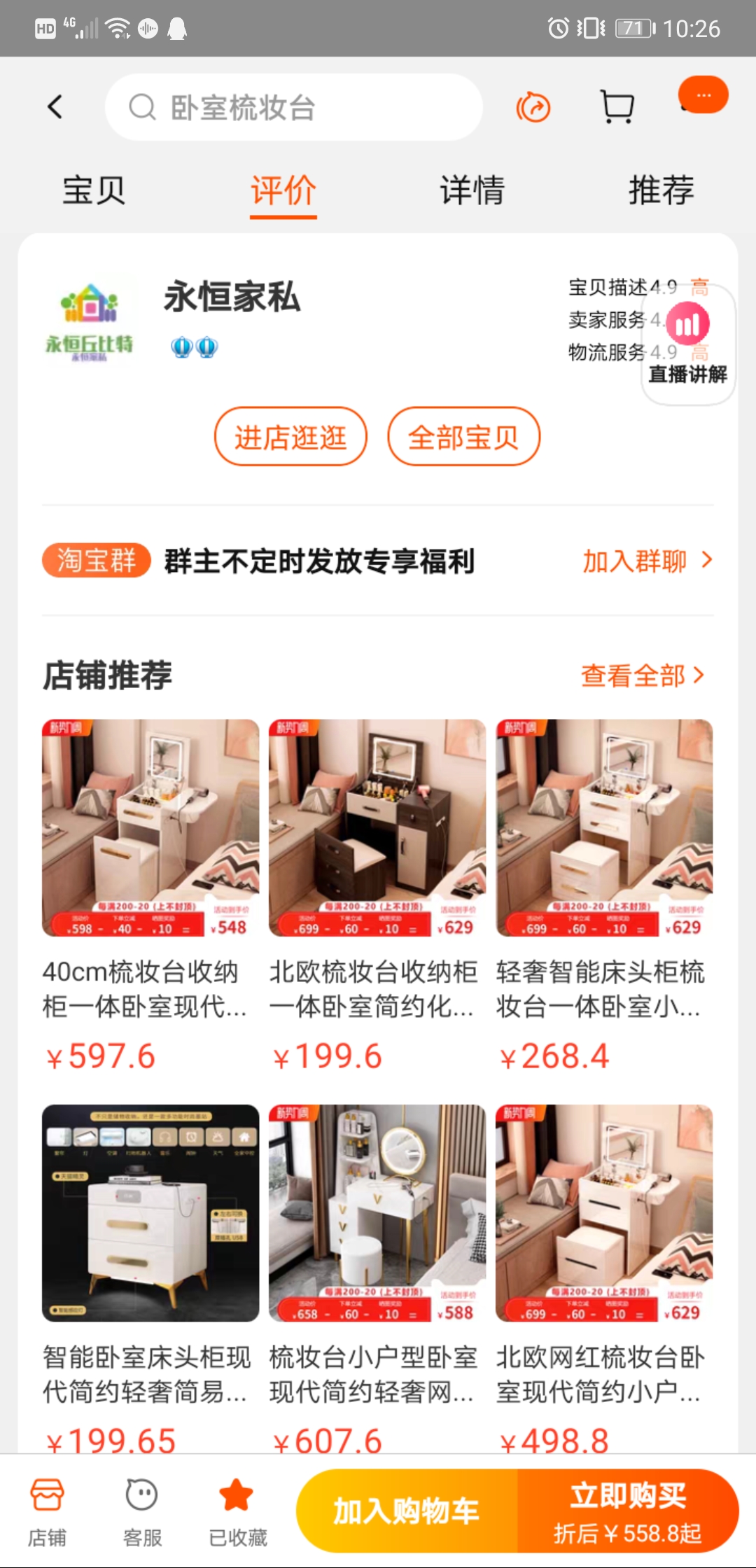
Task: Tap the back arrow at top left
Action: point(55,107)
